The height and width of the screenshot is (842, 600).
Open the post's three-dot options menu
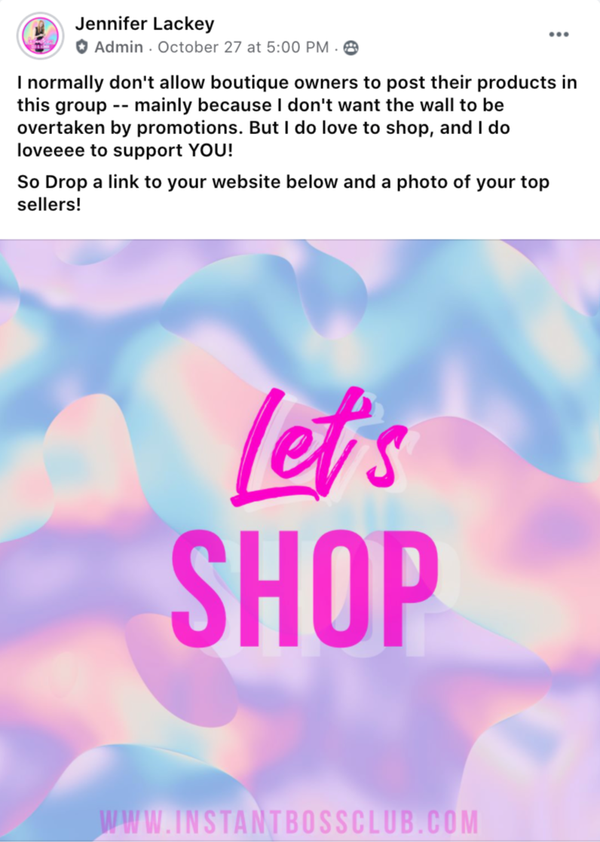559,34
